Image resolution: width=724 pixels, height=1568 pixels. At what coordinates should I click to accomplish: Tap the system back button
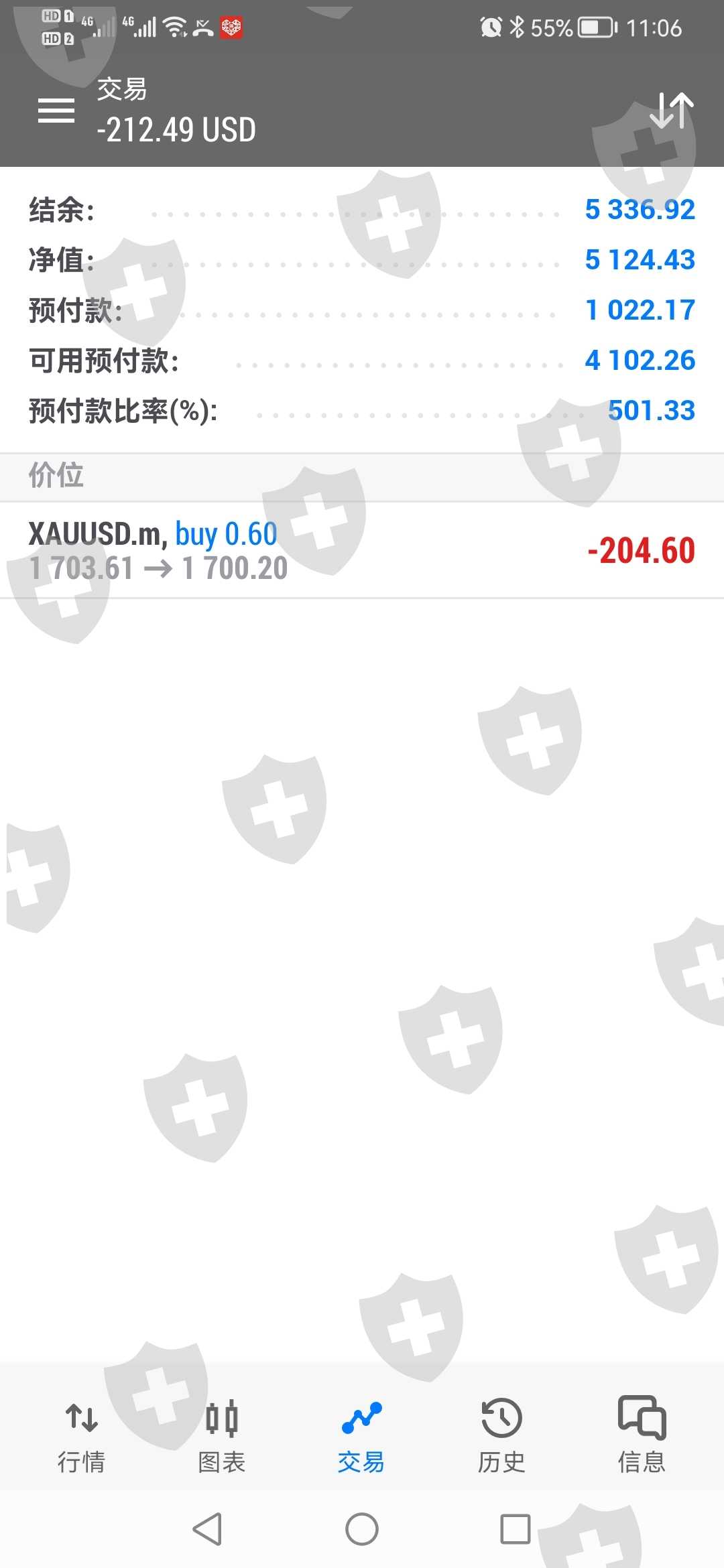207,1529
